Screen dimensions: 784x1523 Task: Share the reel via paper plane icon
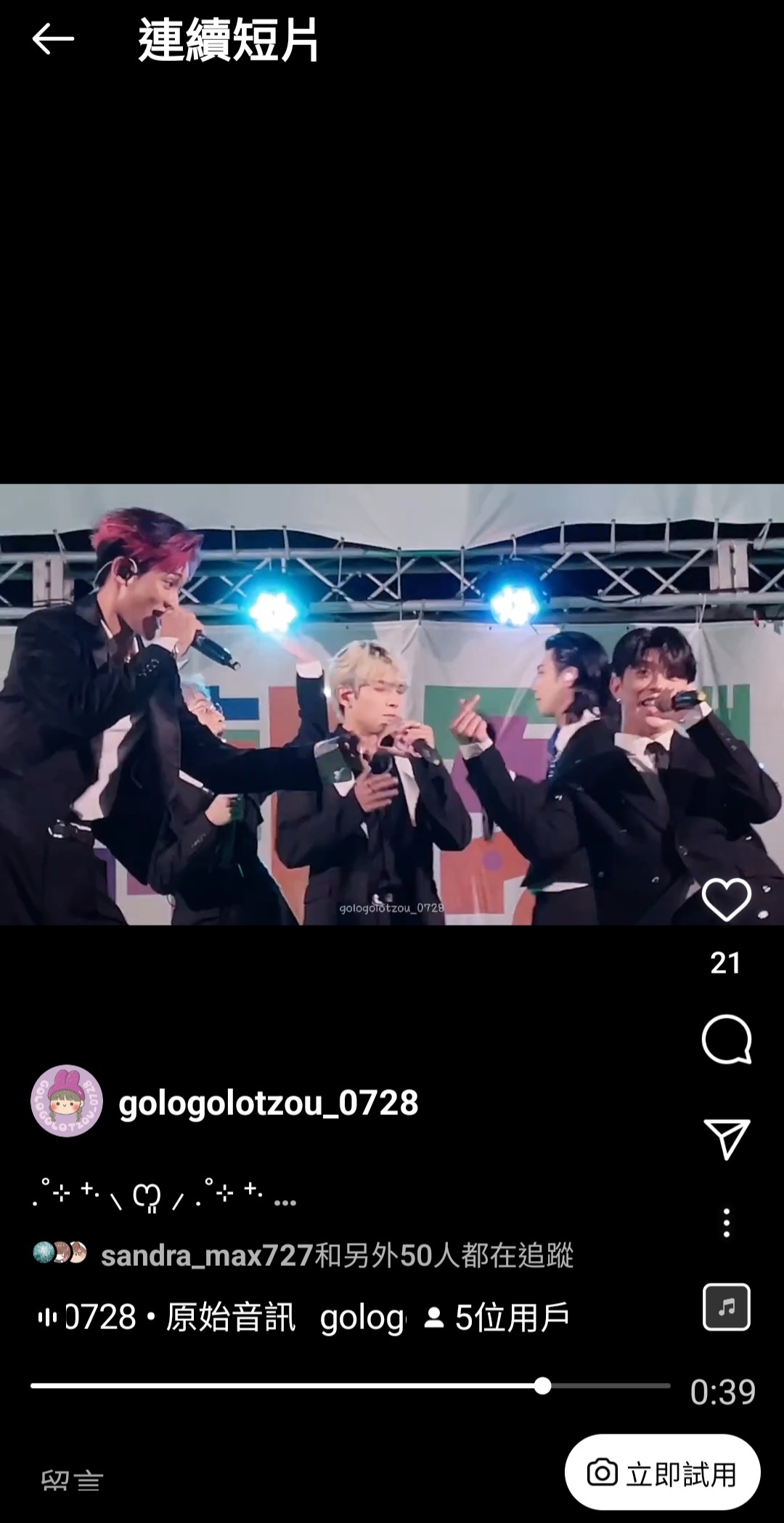pyautogui.click(x=726, y=1138)
